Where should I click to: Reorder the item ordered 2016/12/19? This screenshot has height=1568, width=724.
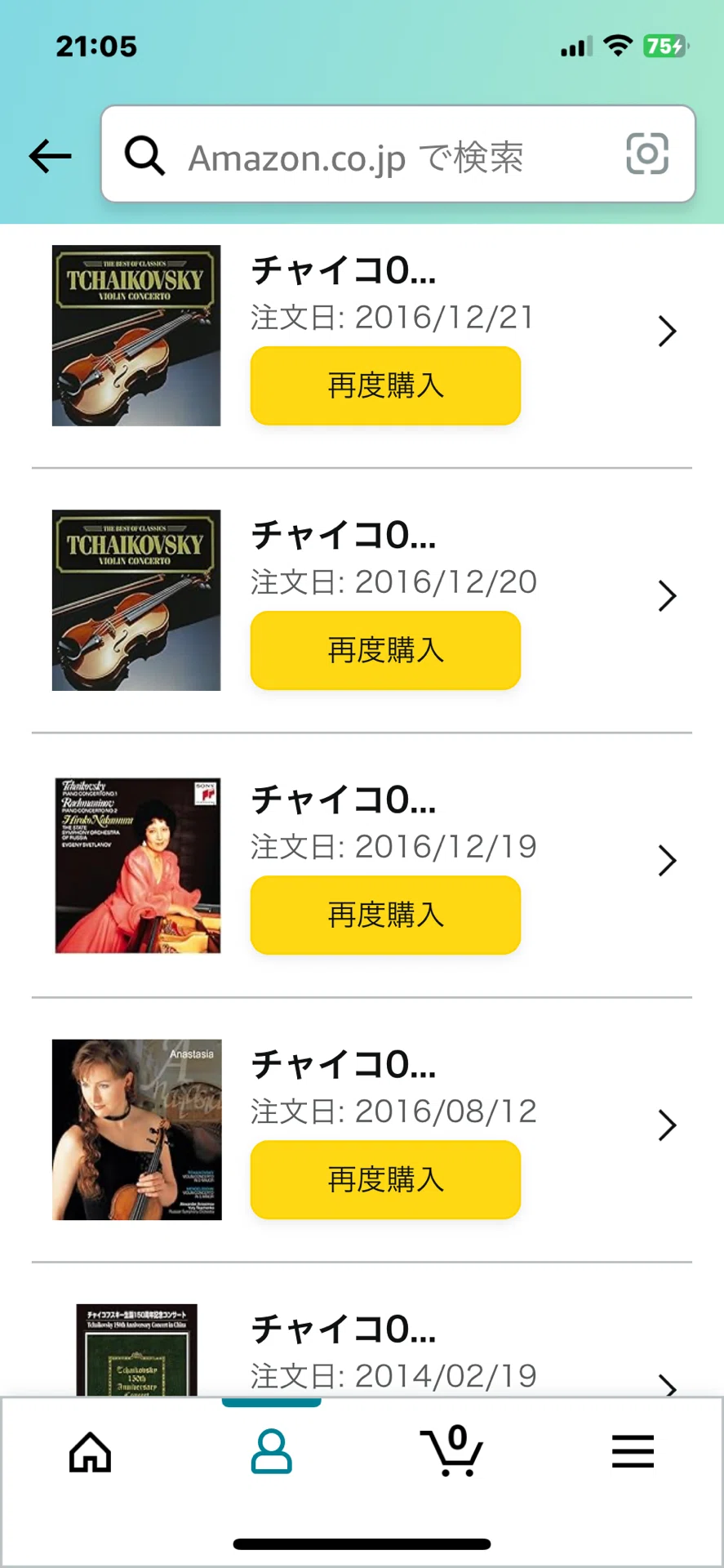click(x=385, y=915)
